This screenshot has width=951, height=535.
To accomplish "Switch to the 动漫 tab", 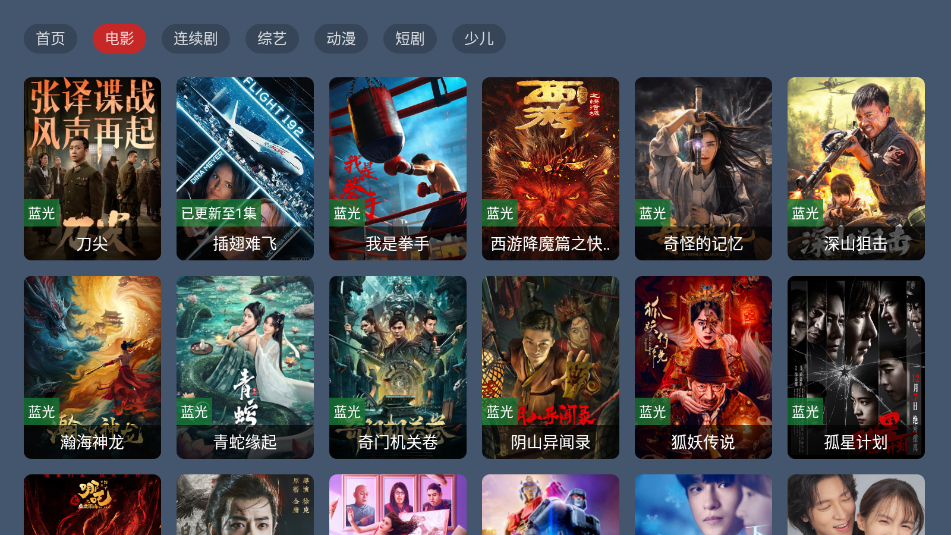I will pos(341,39).
